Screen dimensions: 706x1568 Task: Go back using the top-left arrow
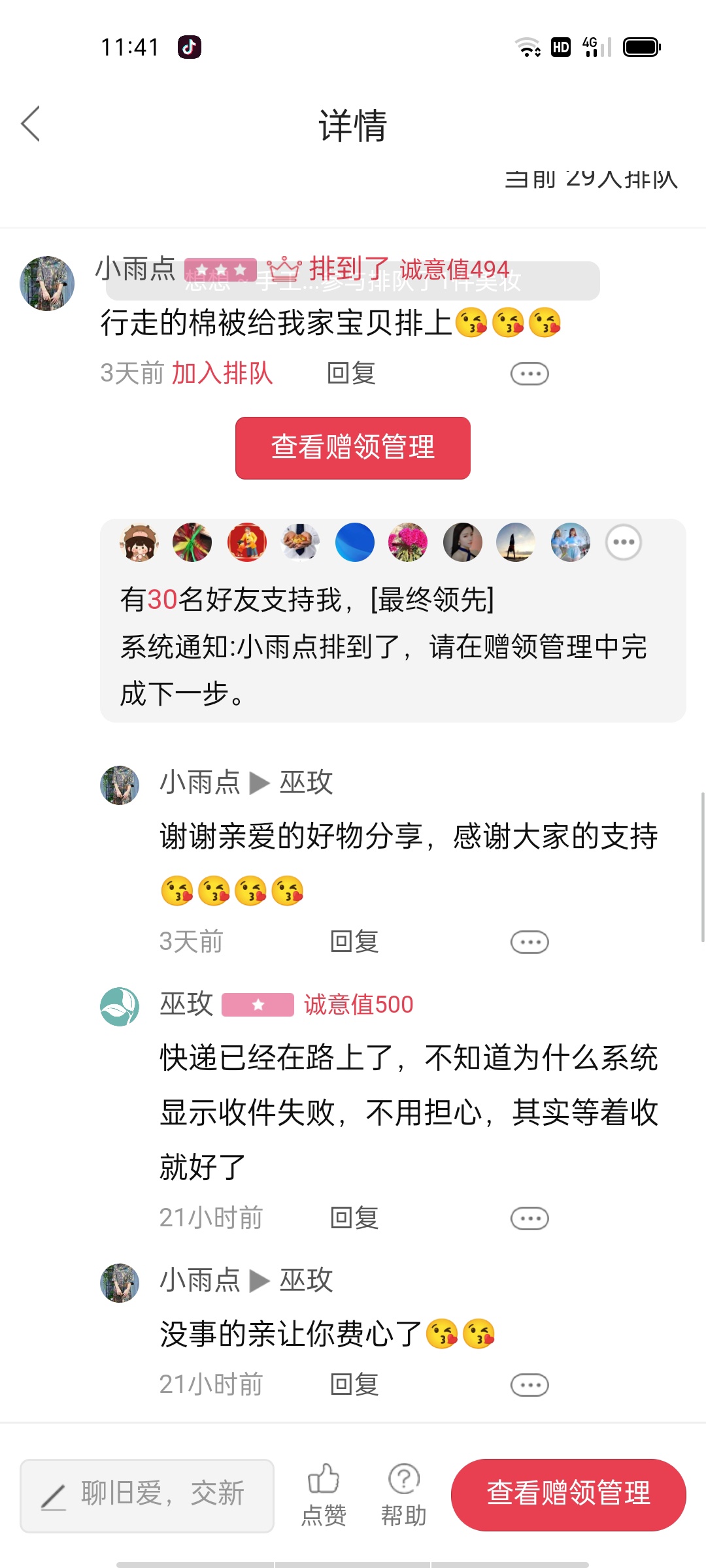(31, 123)
